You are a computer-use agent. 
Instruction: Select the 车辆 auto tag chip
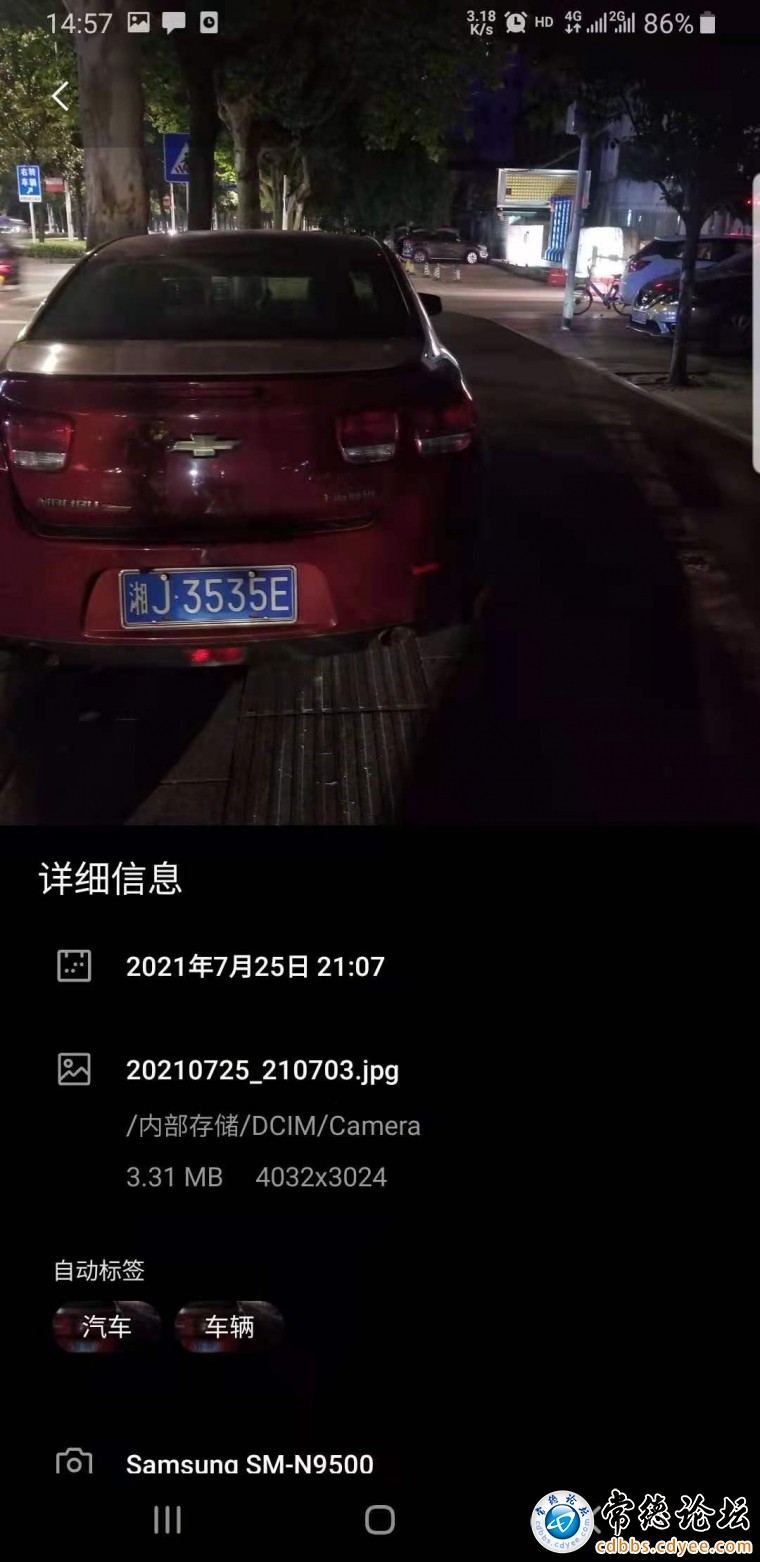tap(230, 1327)
